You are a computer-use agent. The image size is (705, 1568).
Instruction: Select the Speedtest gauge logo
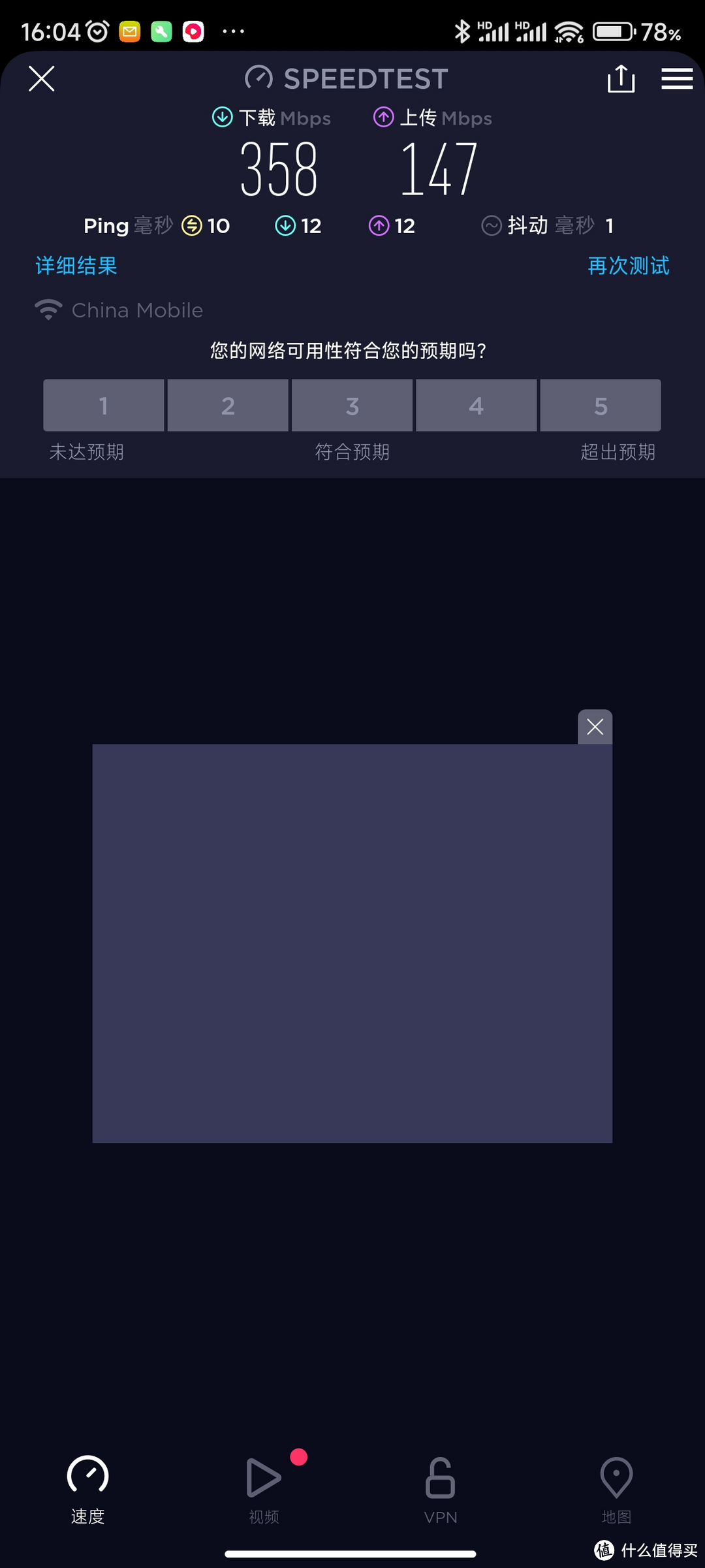coord(259,78)
